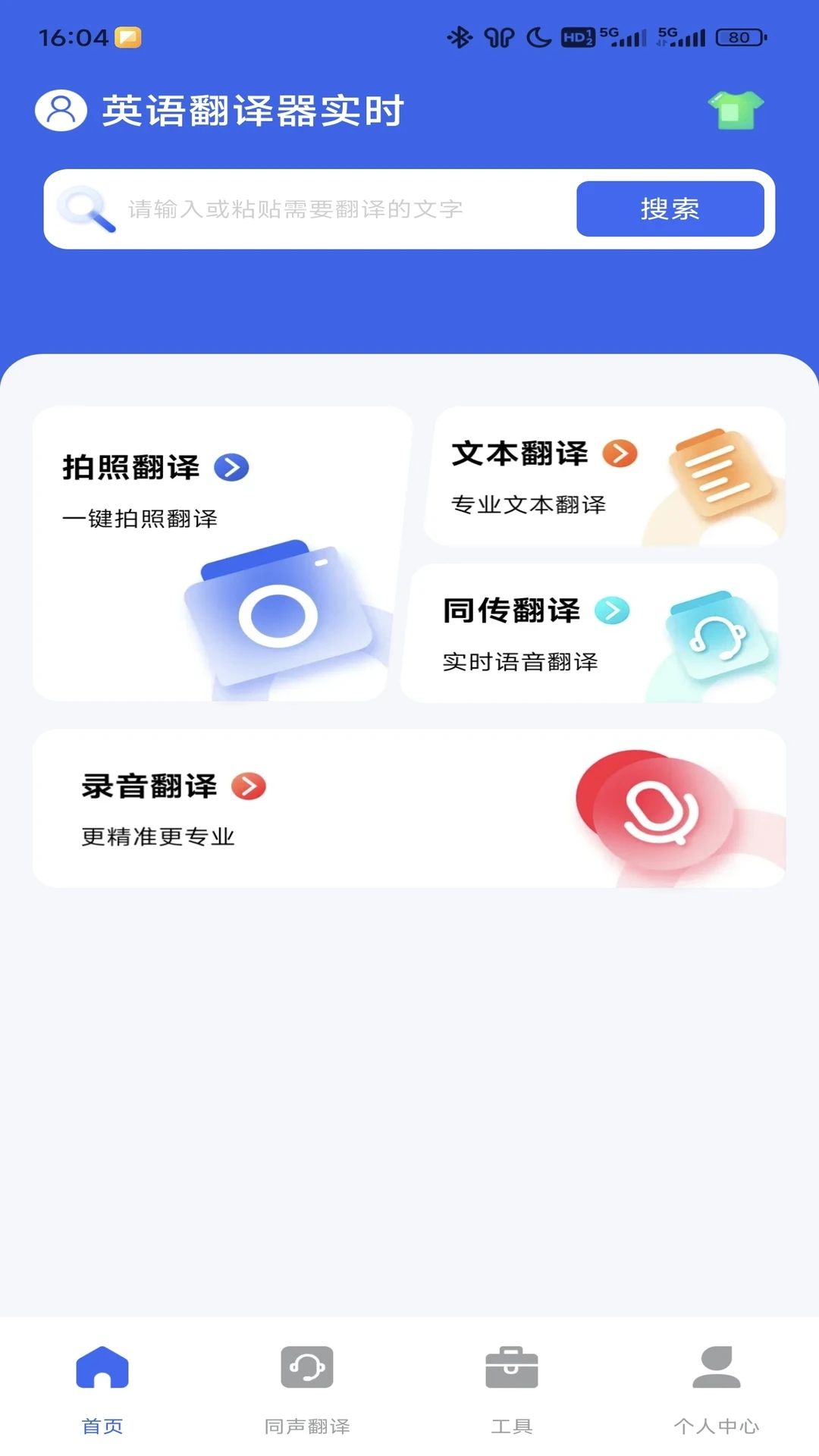Click the arrow chevron next to 拍照翻译
This screenshot has height=1456, width=819.
tap(231, 467)
